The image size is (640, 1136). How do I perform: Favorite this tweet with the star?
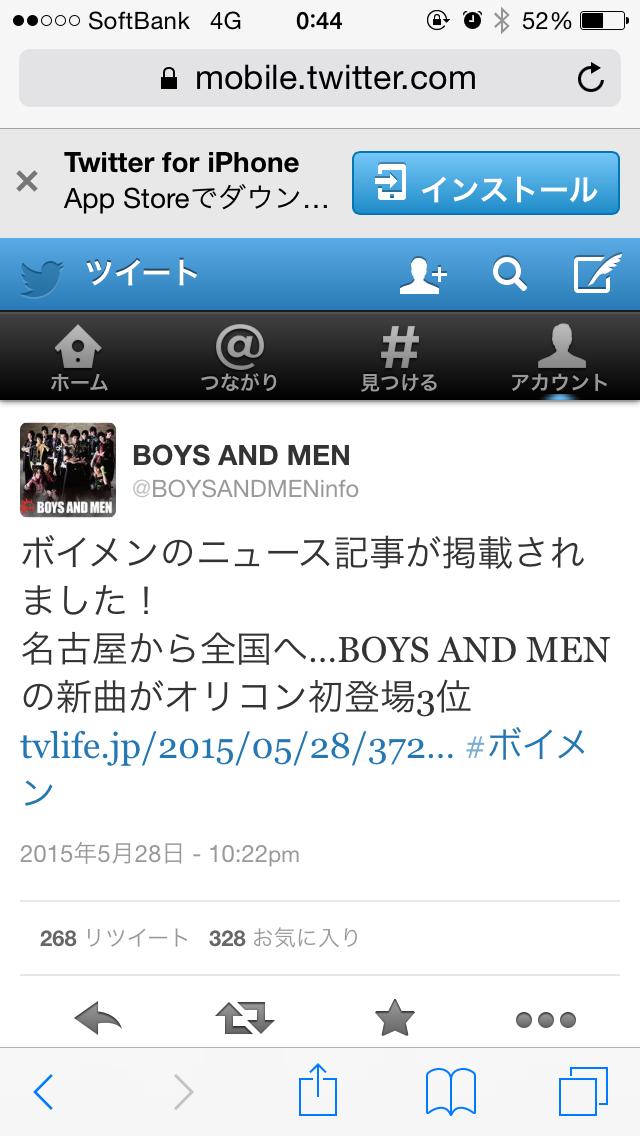coord(395,1019)
